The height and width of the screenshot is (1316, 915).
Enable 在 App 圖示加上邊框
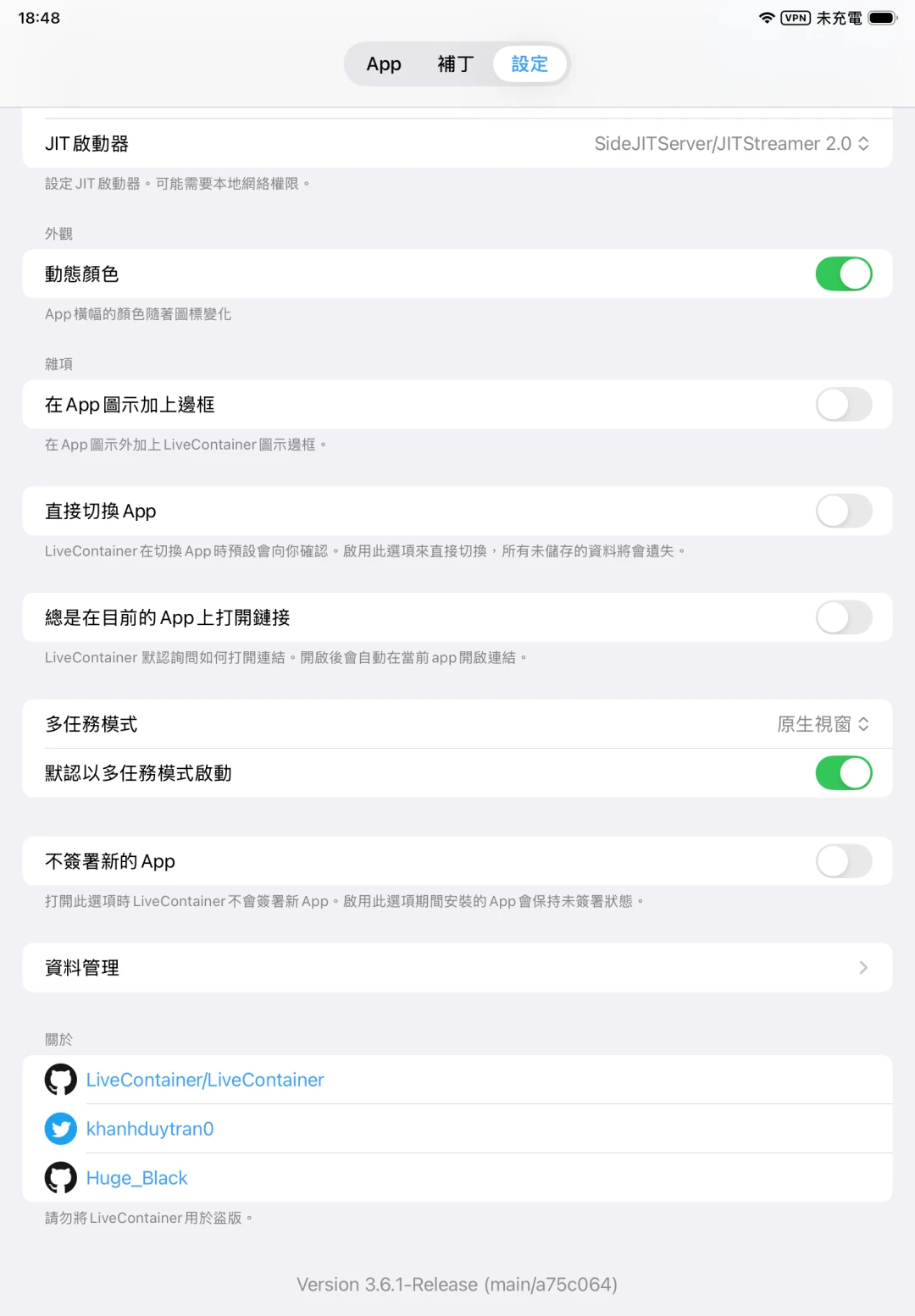843,405
